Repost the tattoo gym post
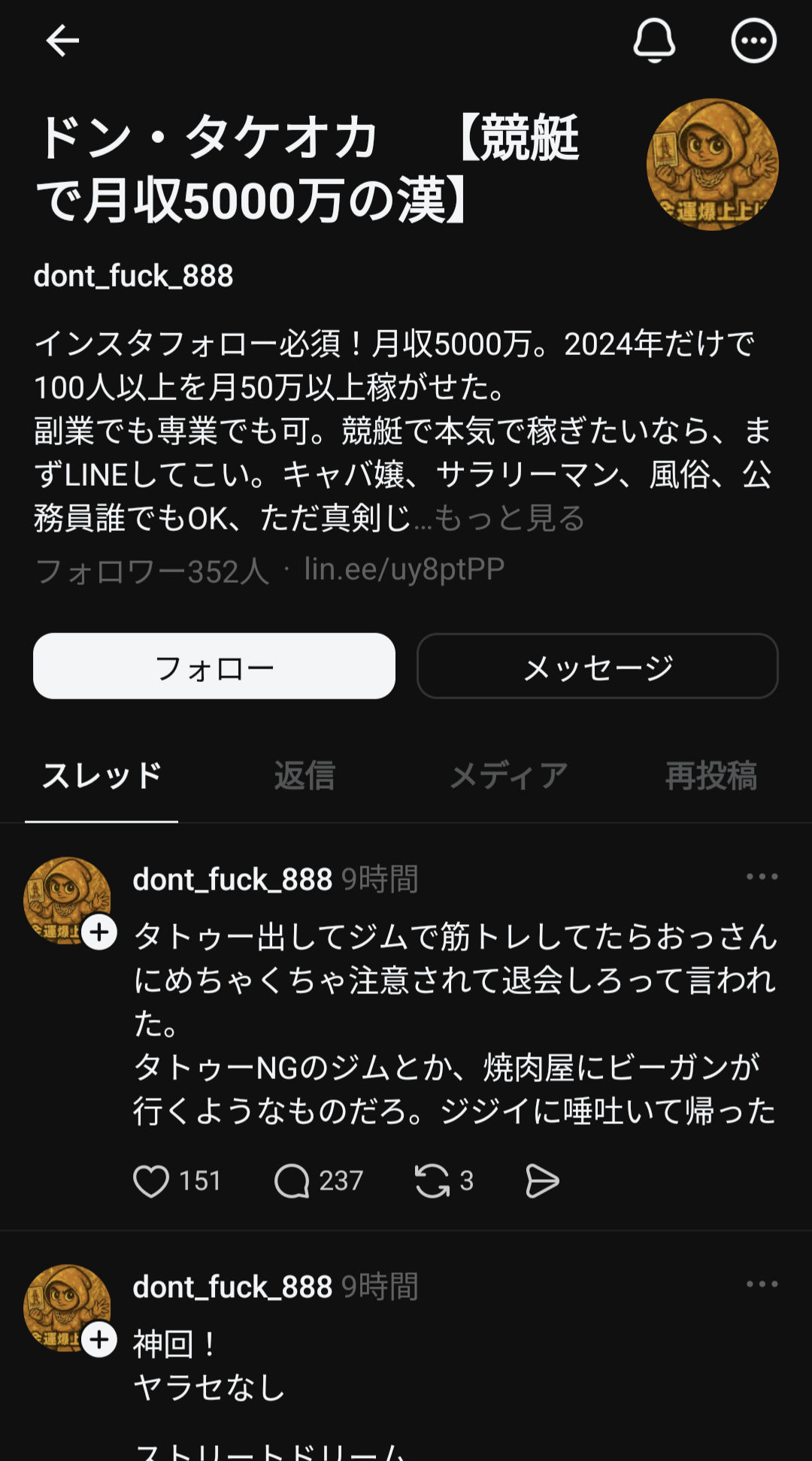Screen dimensions: 812x1461 coord(432,1181)
